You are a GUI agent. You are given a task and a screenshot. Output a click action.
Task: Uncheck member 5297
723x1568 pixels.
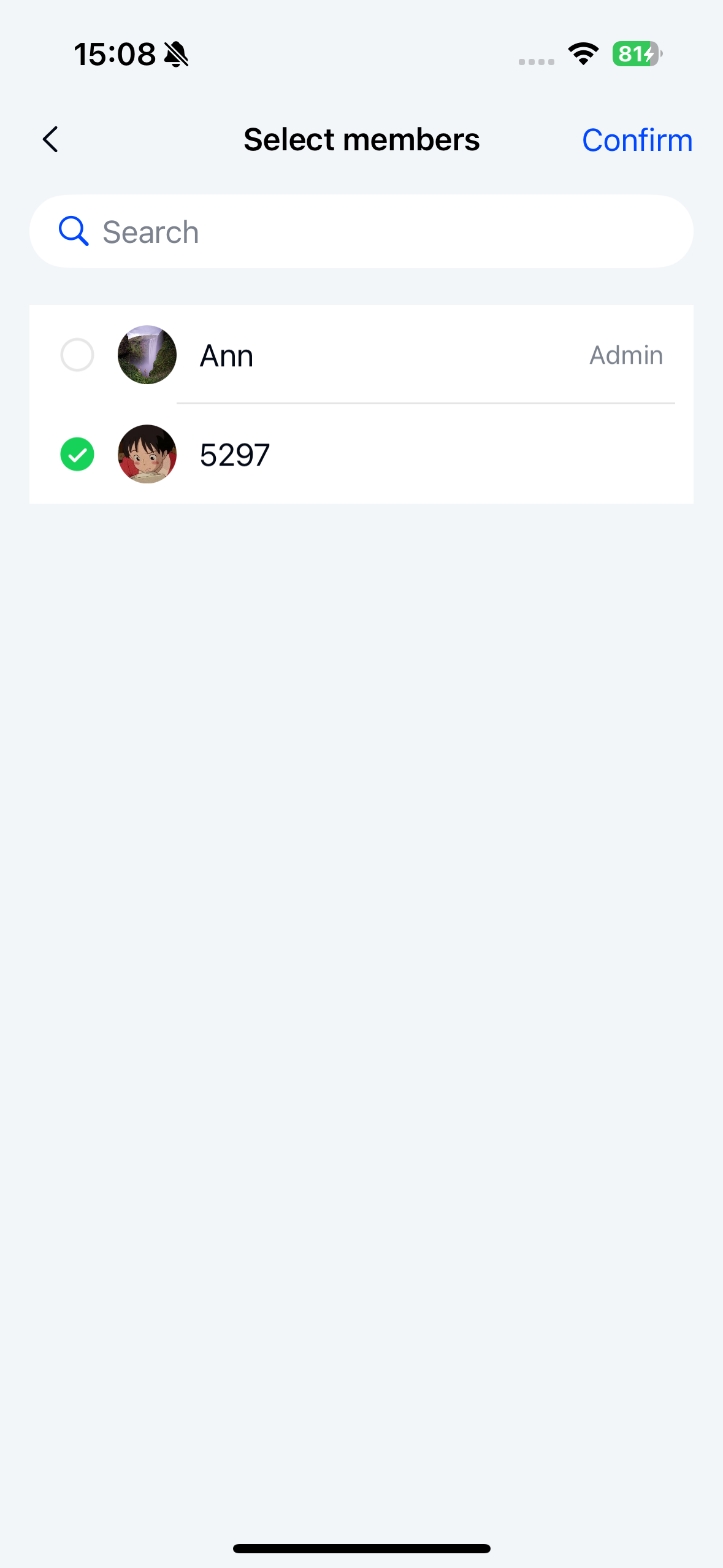point(77,455)
